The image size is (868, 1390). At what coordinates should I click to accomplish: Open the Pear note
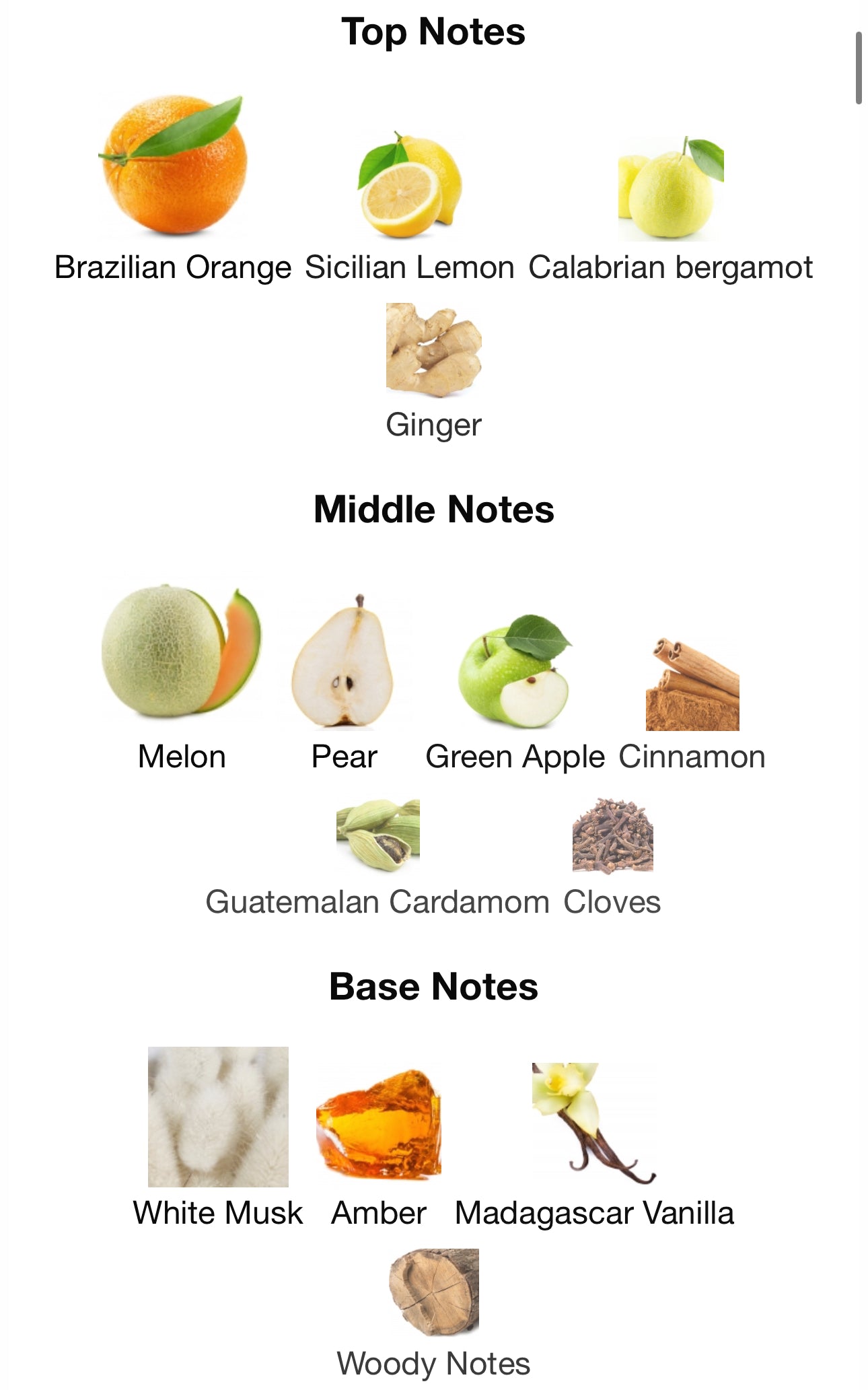point(343,662)
